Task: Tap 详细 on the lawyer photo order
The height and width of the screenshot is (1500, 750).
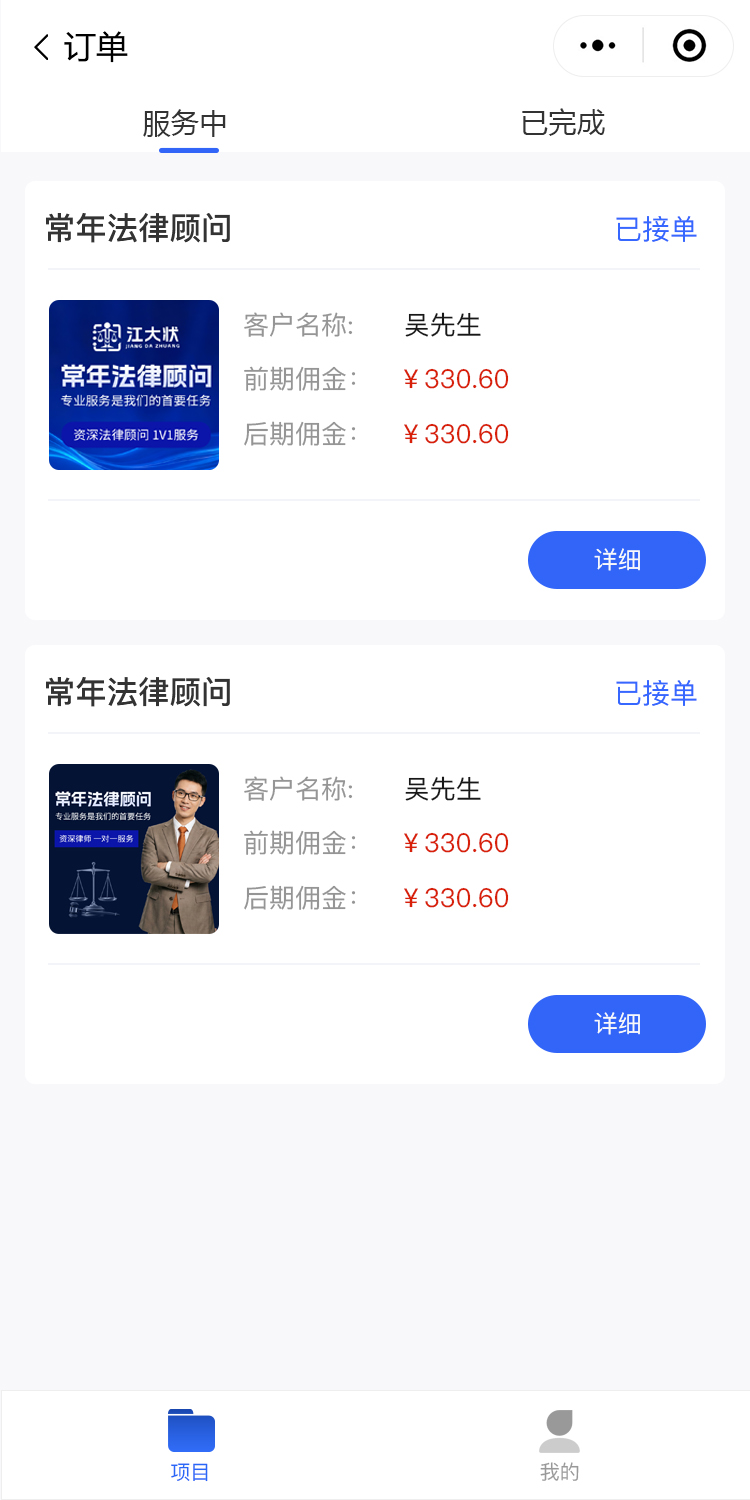Action: (x=616, y=1024)
